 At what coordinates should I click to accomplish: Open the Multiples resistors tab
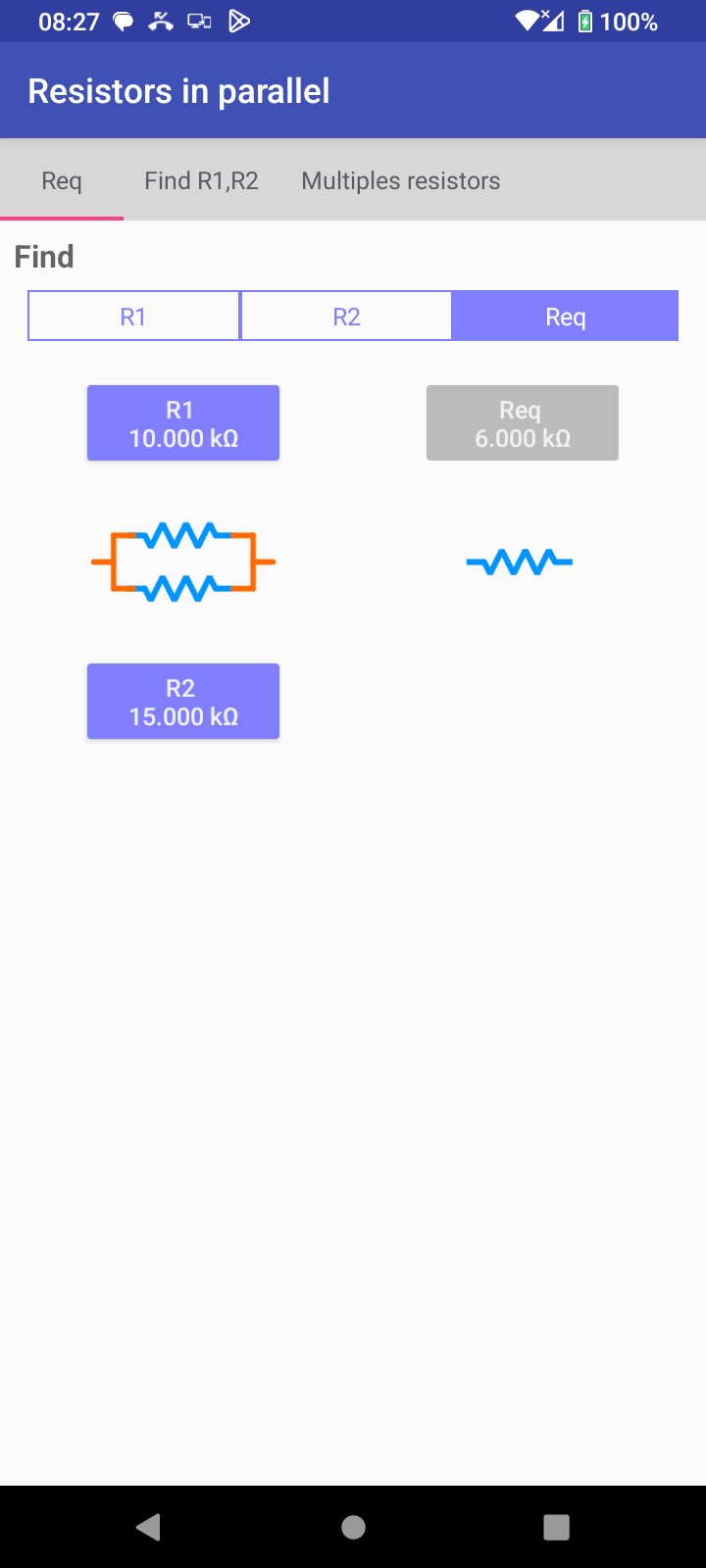coord(400,180)
